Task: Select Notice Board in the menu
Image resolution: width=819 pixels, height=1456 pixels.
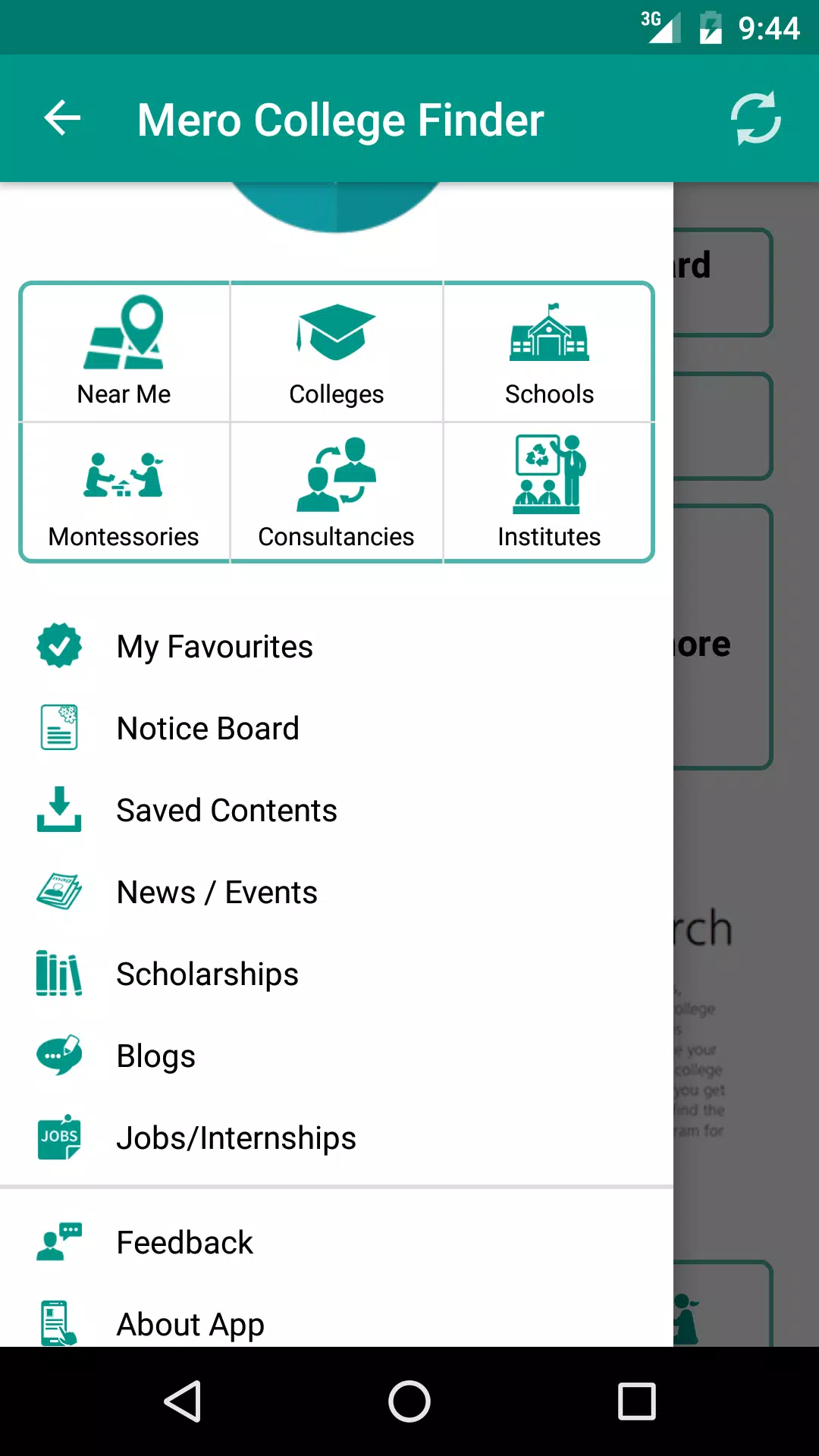Action: point(207,728)
